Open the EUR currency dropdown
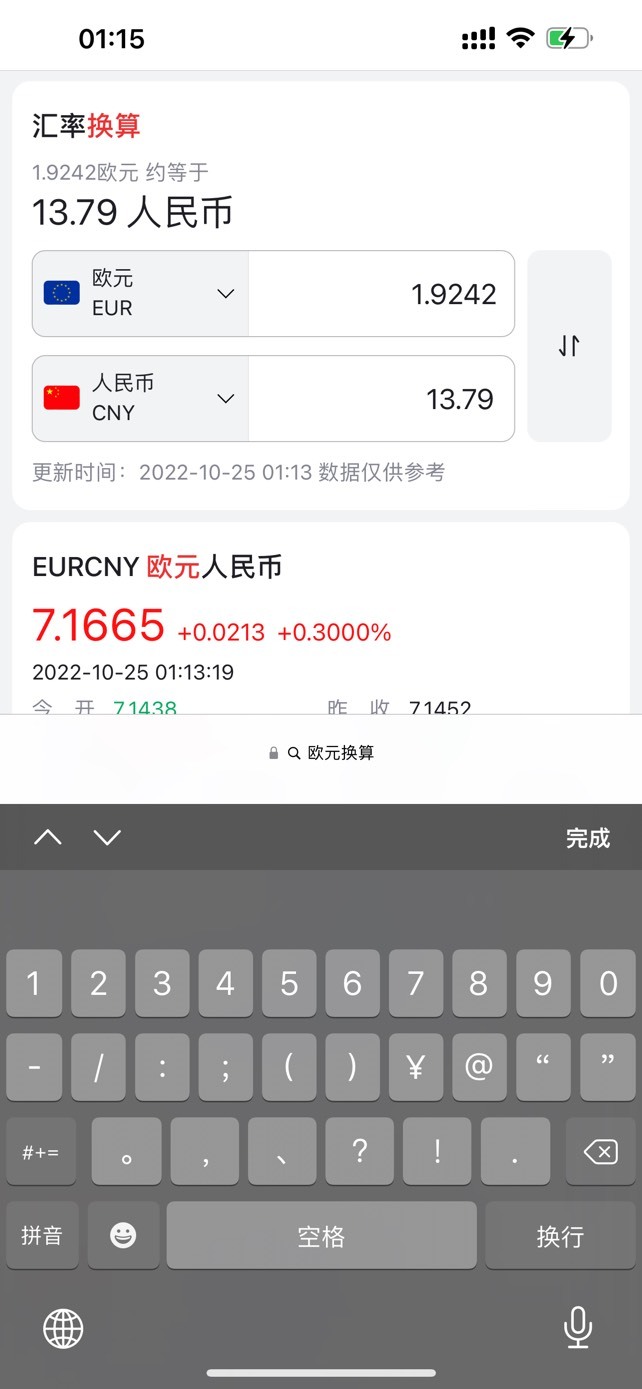The height and width of the screenshot is (1389, 642). tap(141, 293)
